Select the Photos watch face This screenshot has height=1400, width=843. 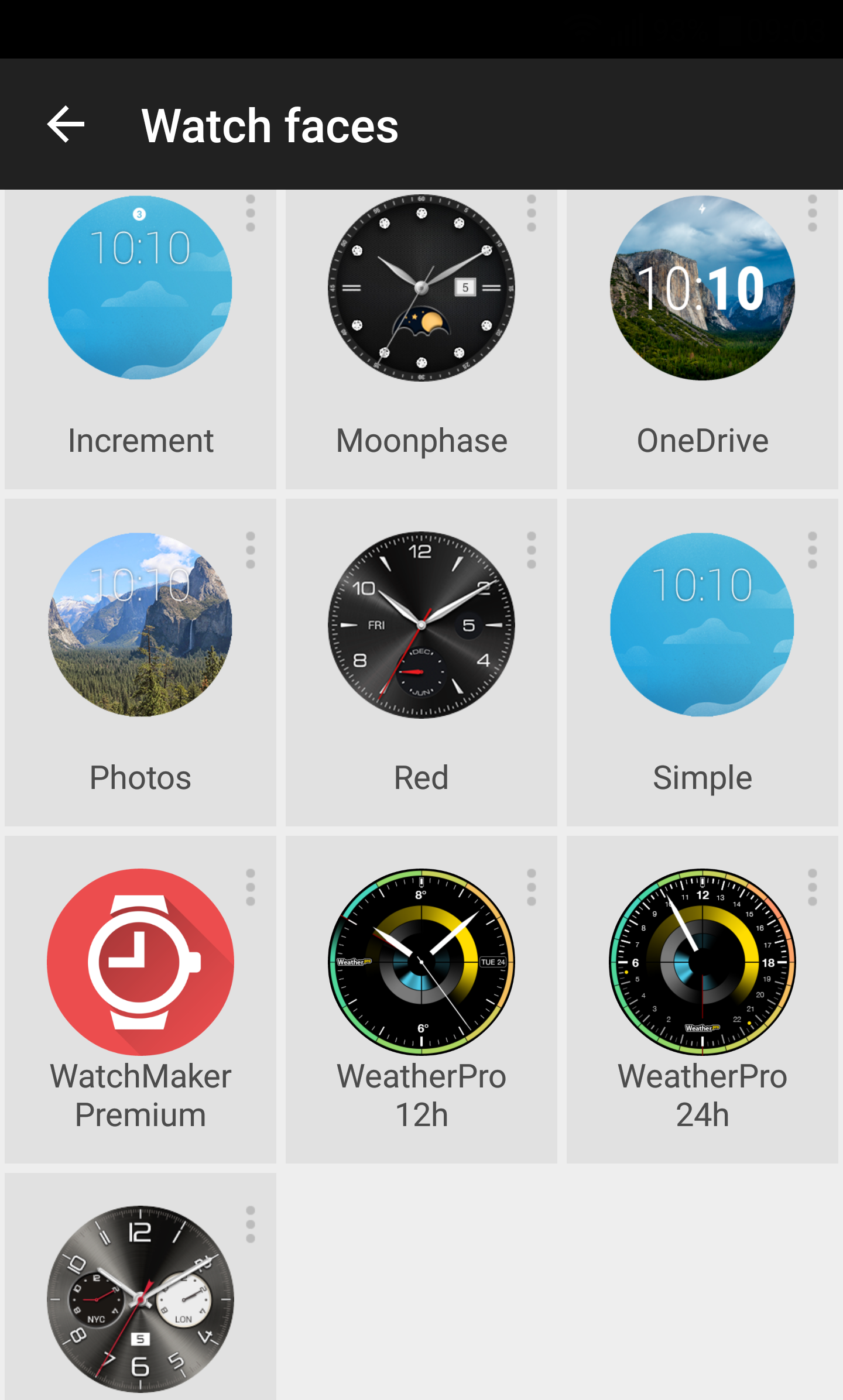pyautogui.click(x=140, y=625)
